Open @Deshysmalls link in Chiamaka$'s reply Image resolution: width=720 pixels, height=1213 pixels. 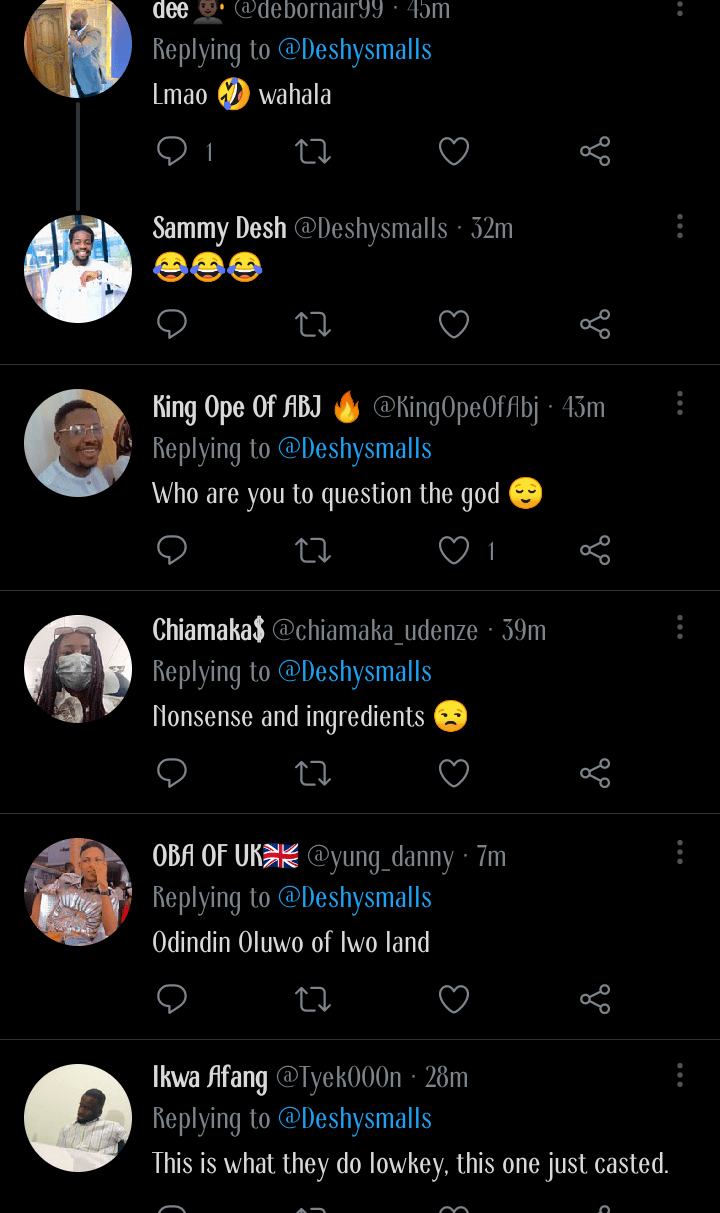tap(355, 672)
